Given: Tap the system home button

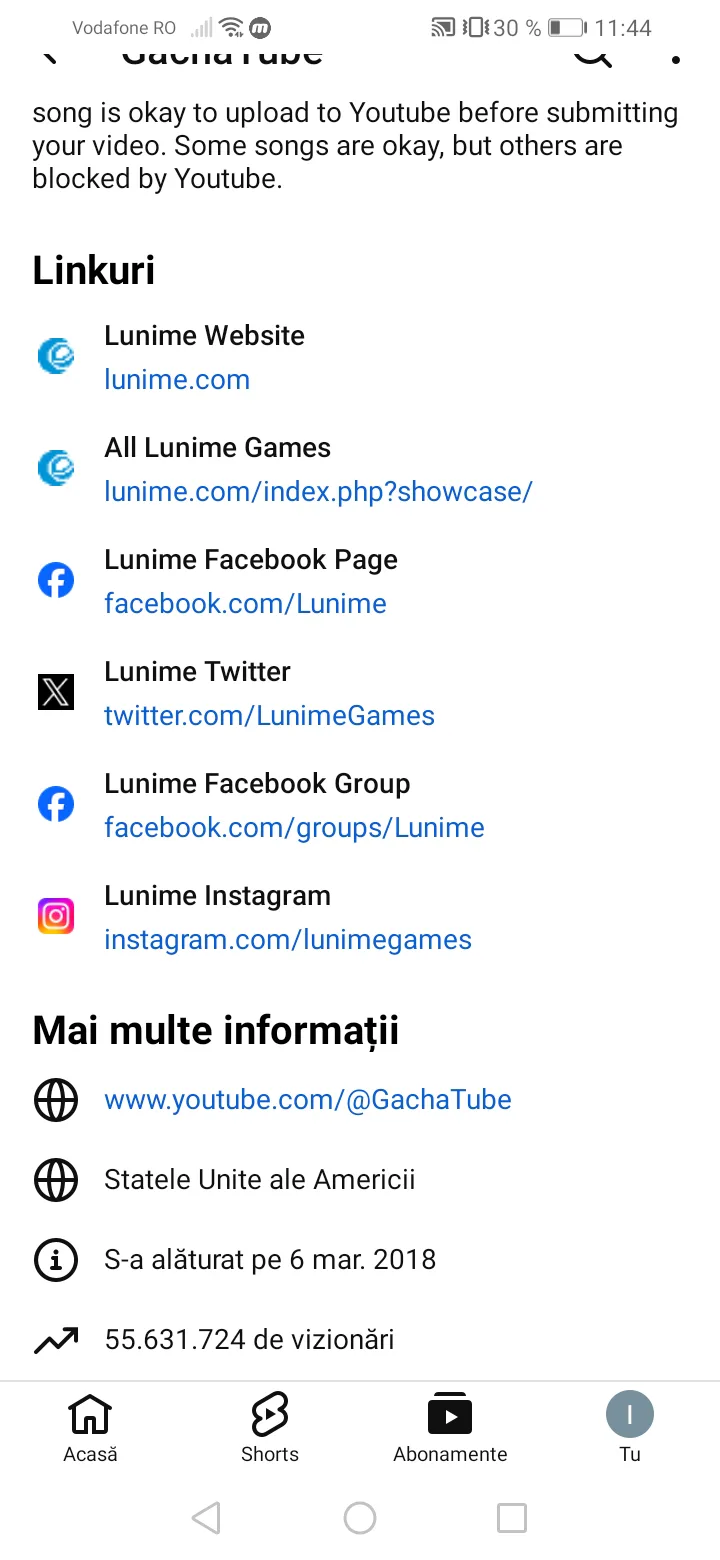Looking at the screenshot, I should [360, 1518].
